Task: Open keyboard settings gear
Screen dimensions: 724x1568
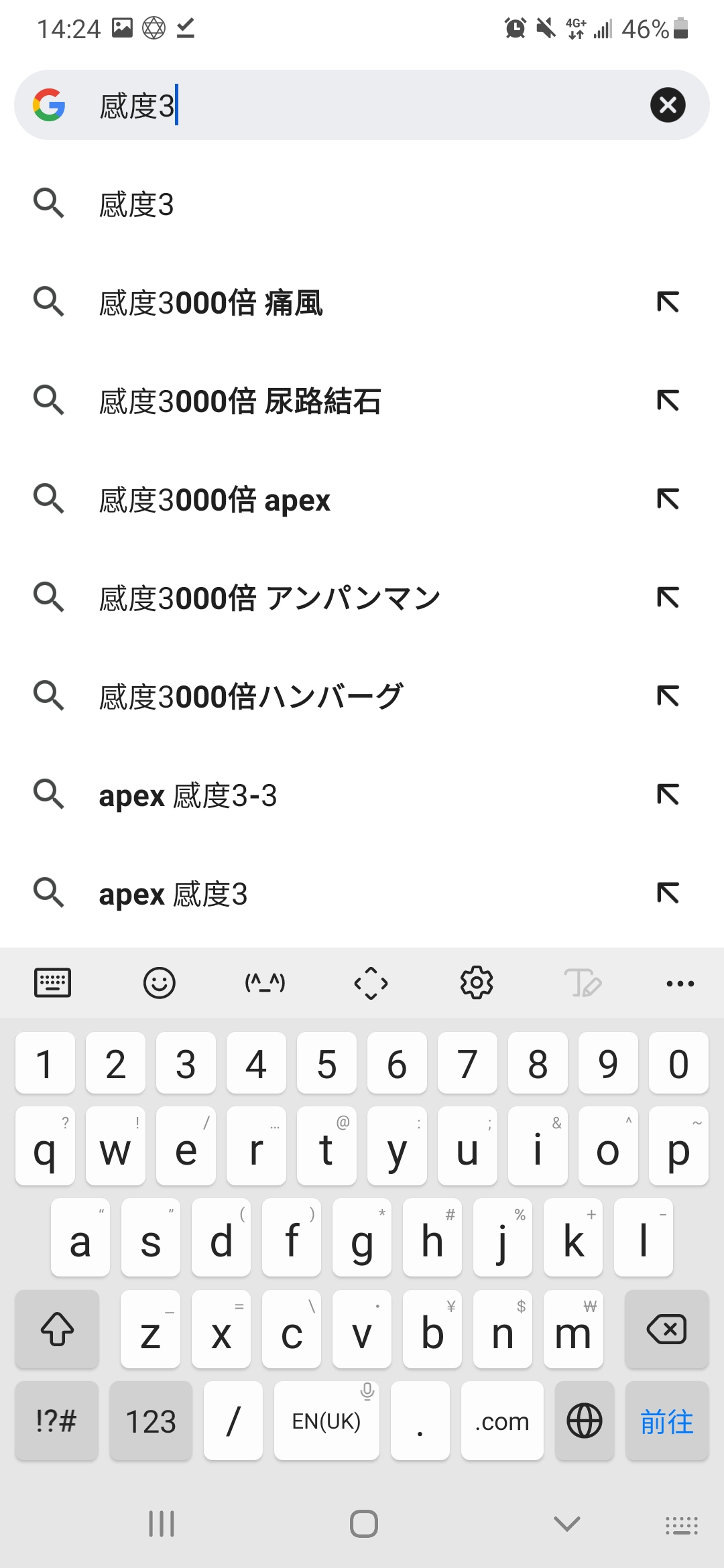Action: tap(477, 983)
